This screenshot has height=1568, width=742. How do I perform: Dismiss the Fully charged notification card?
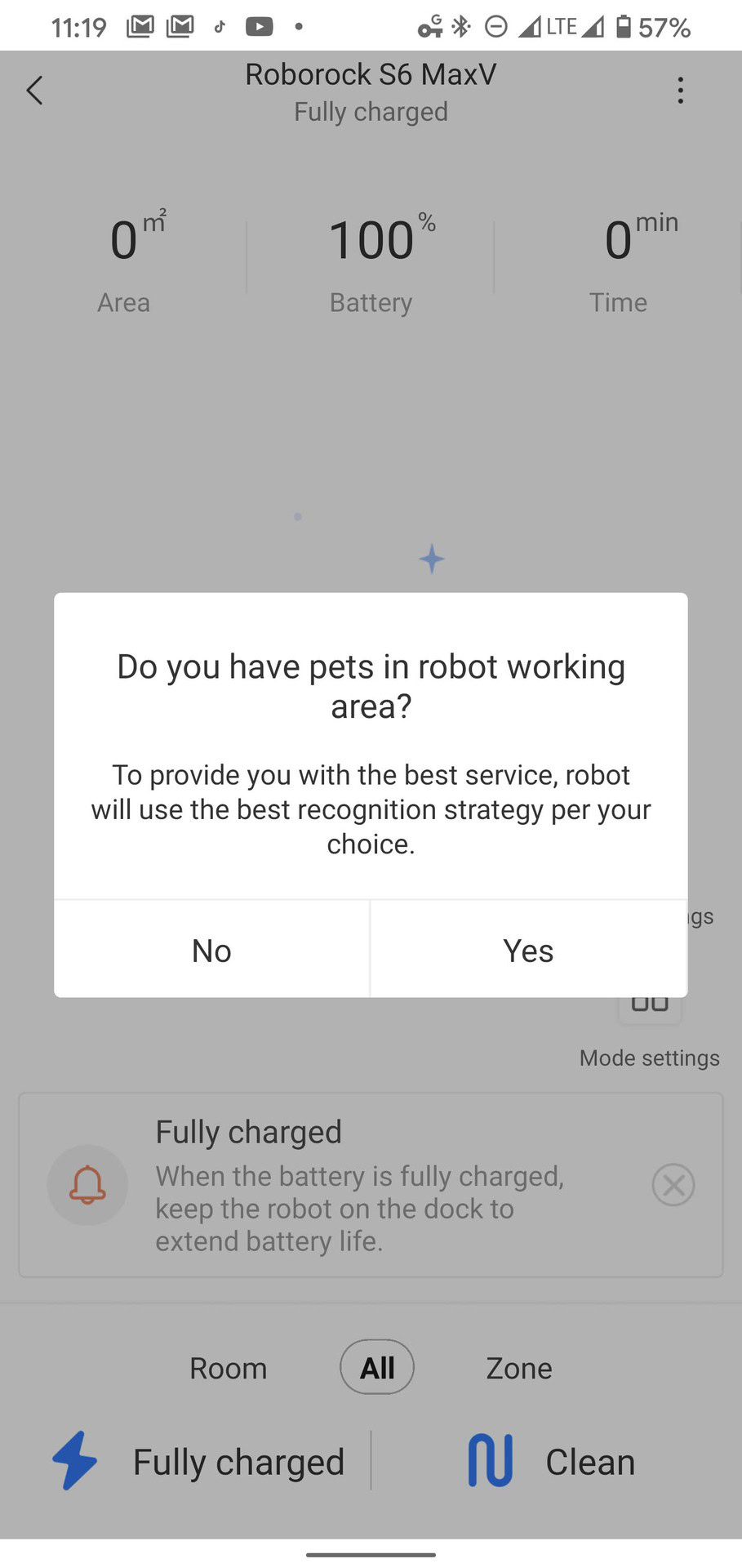(x=673, y=1184)
